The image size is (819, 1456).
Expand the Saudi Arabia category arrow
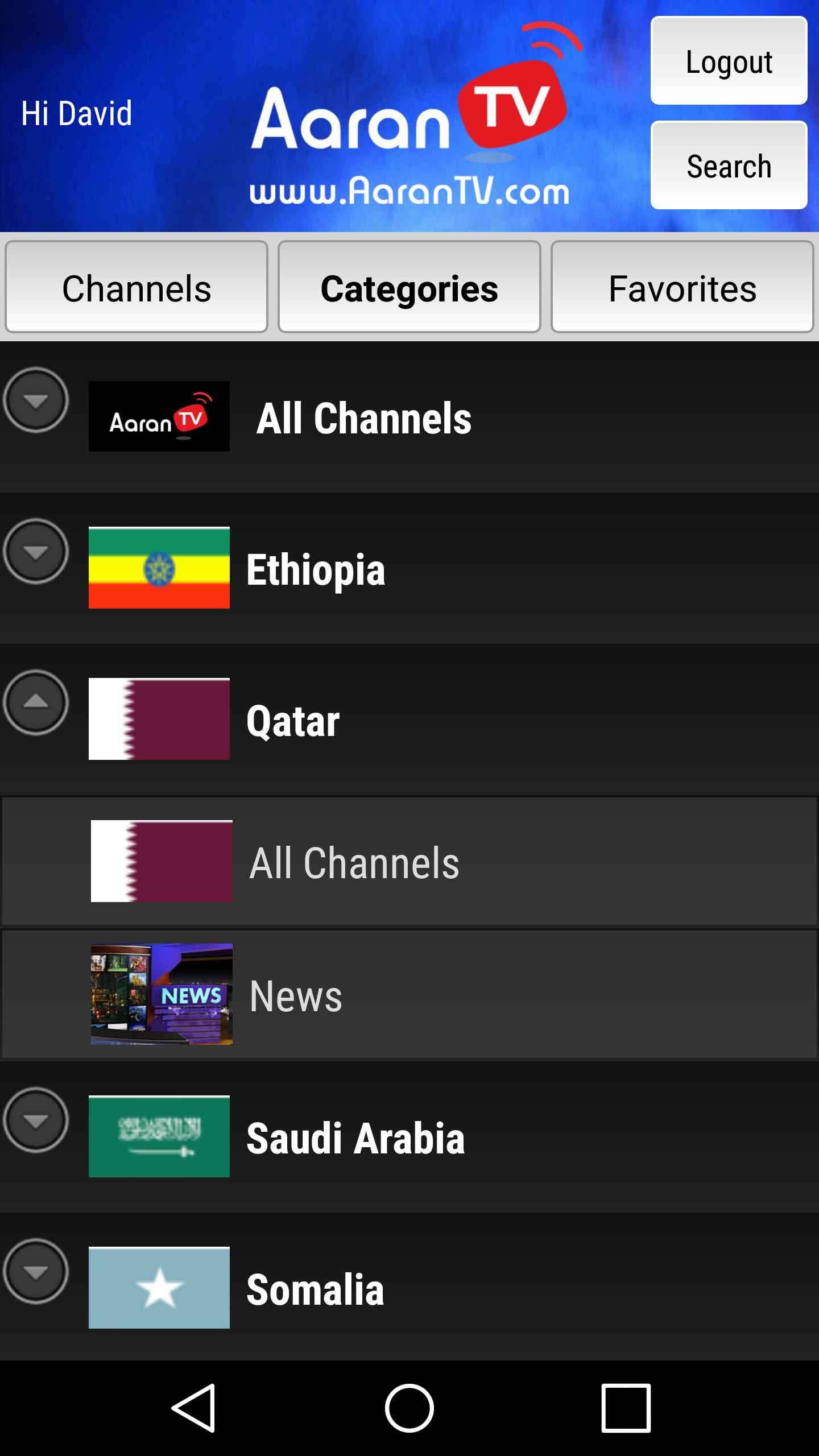36,1120
